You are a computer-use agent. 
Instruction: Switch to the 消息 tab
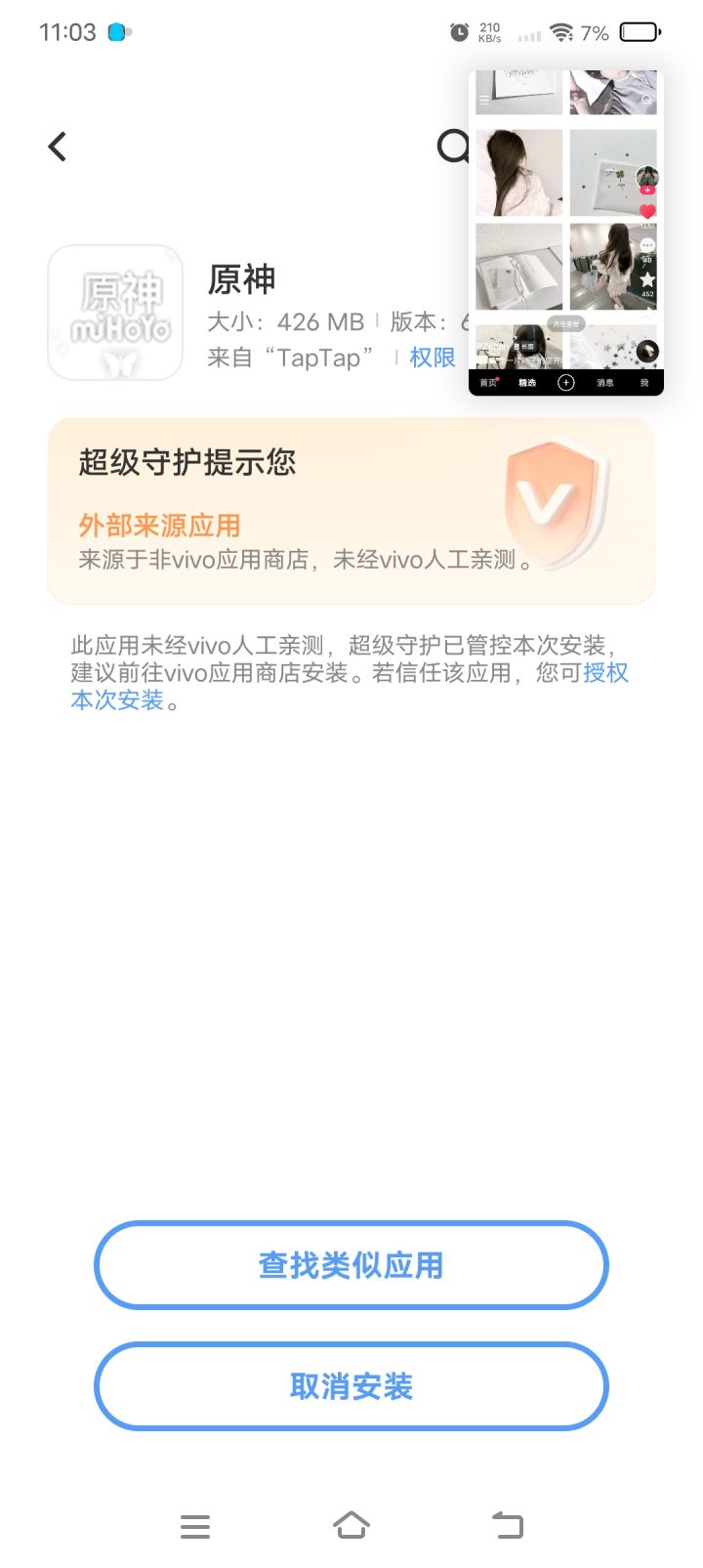(603, 383)
